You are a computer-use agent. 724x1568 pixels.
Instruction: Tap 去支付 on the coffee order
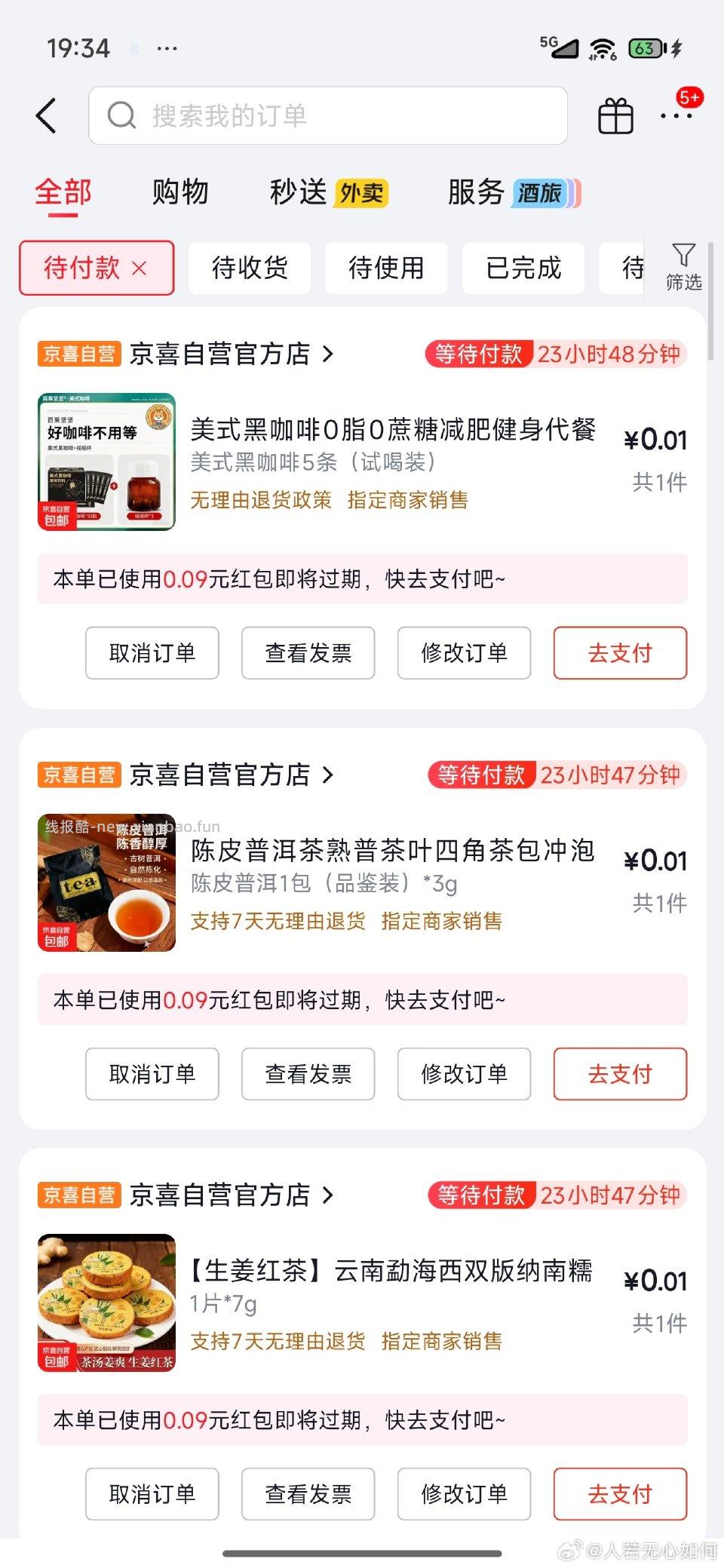click(x=619, y=653)
